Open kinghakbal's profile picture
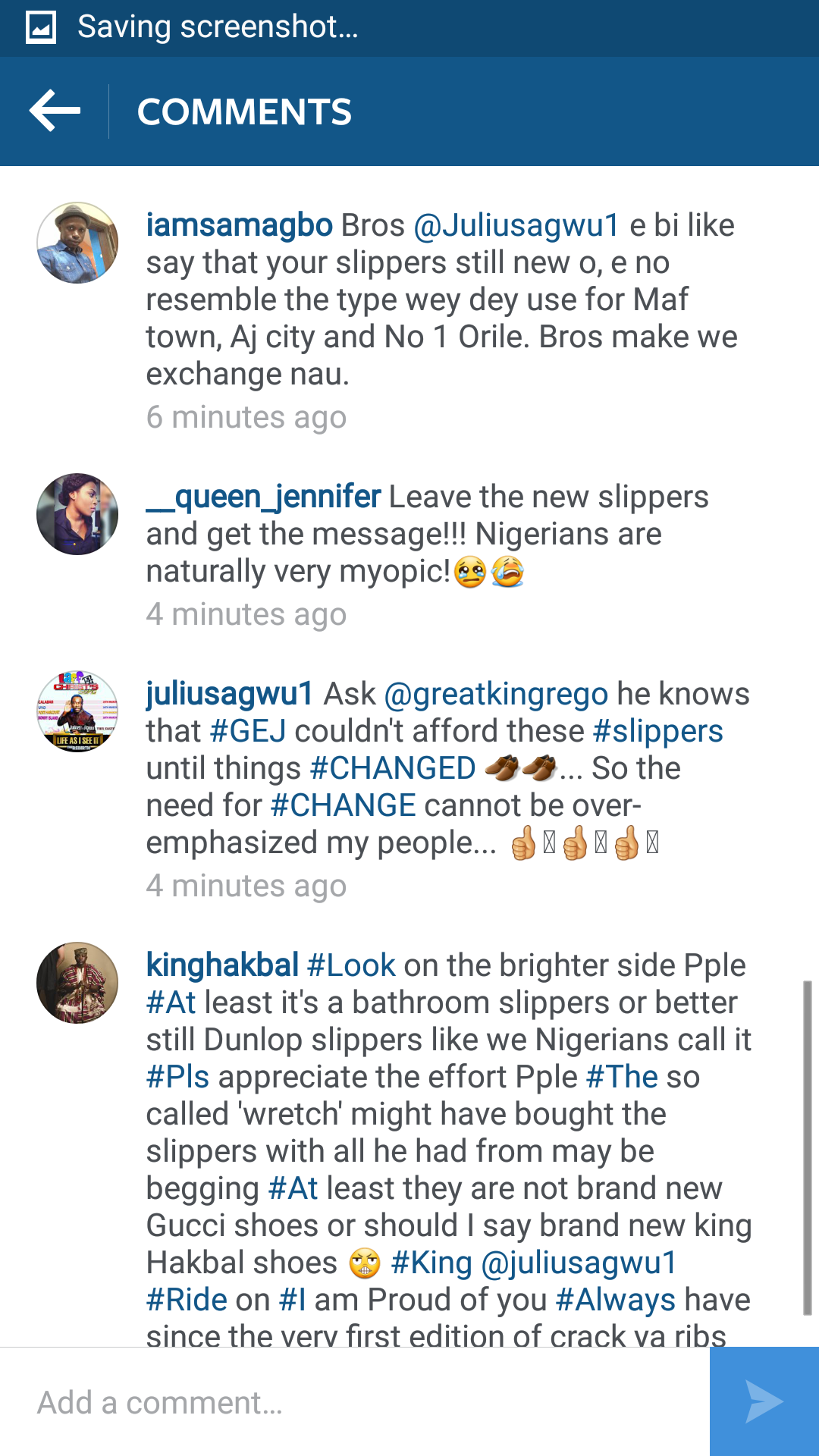The width and height of the screenshot is (819, 1456). pos(77,983)
